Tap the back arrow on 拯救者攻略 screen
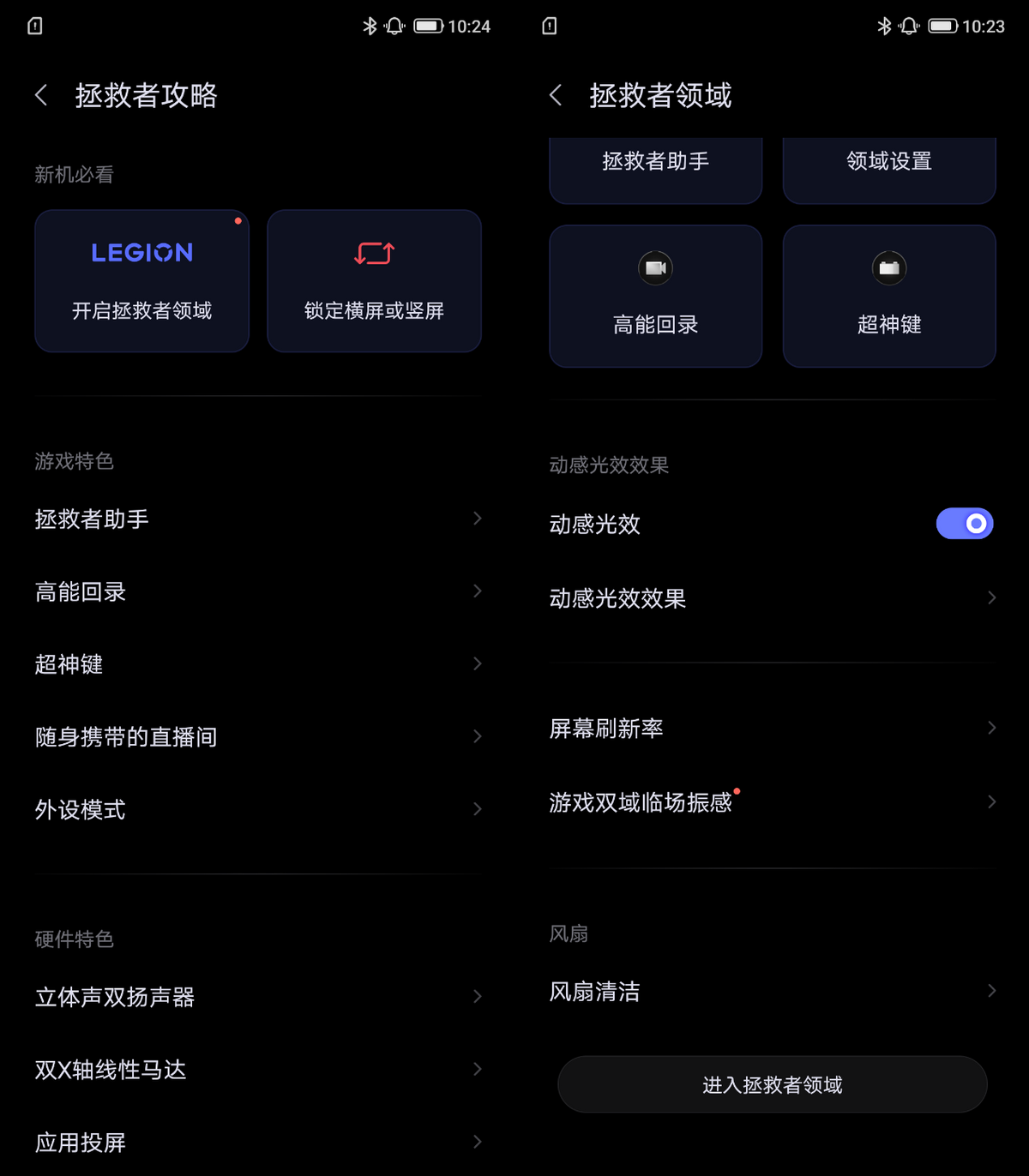Screen dimensions: 1029x1176 click(40, 95)
